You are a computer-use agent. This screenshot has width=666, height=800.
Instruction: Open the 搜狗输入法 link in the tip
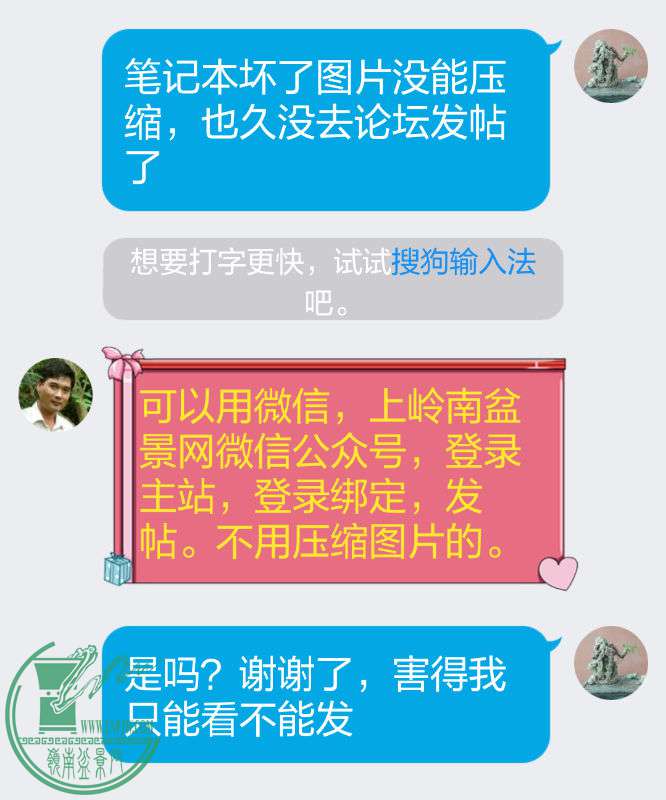pos(463,262)
